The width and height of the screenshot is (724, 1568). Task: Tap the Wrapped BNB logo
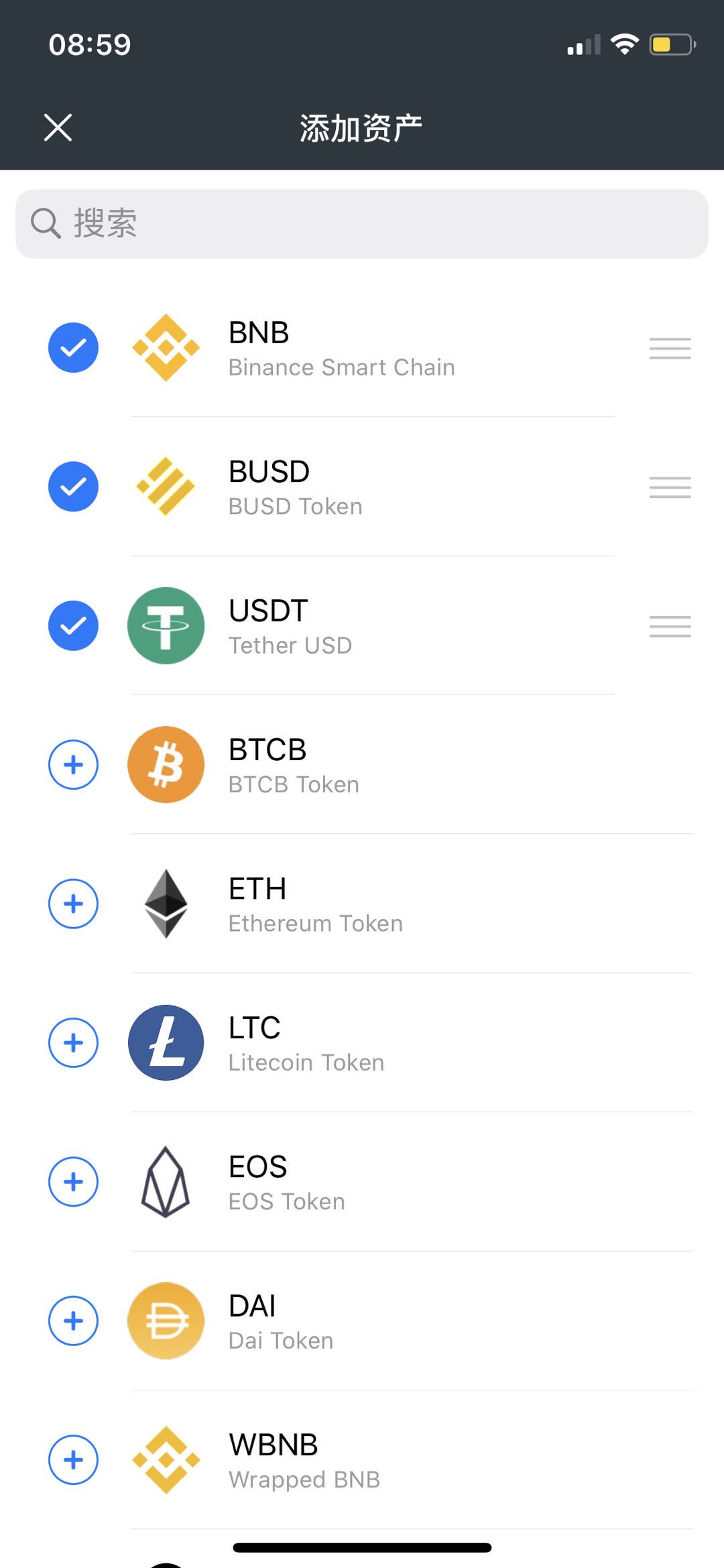(x=165, y=1460)
